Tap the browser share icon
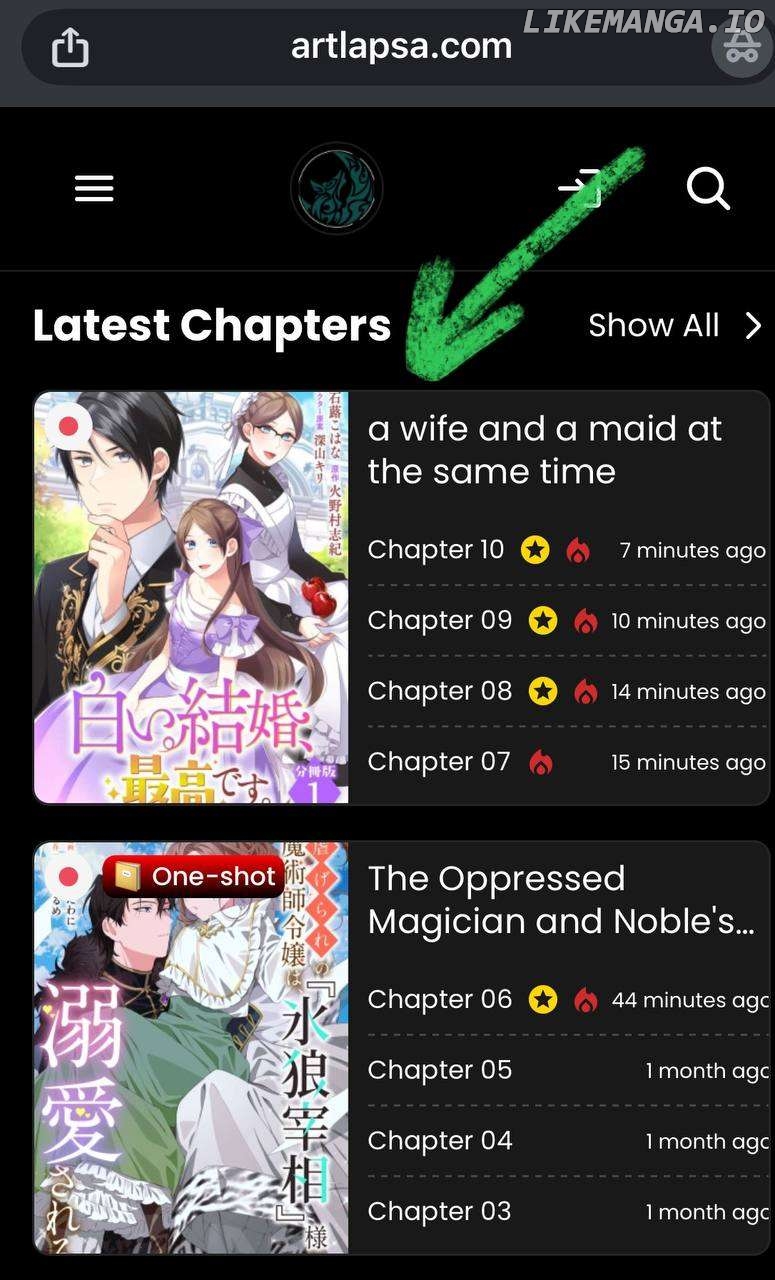This screenshot has width=775, height=1280. click(70, 47)
